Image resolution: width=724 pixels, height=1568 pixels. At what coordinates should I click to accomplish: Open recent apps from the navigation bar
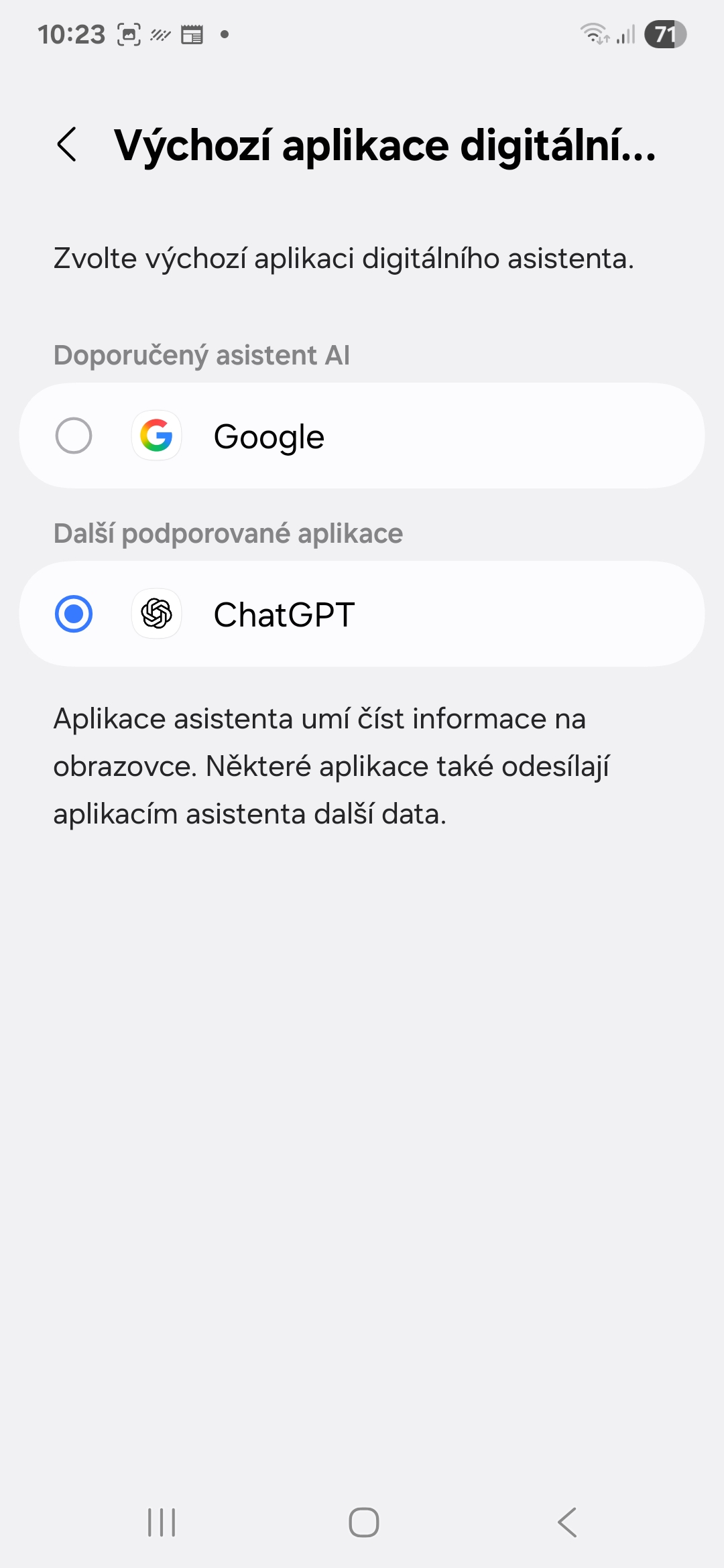[162, 1522]
